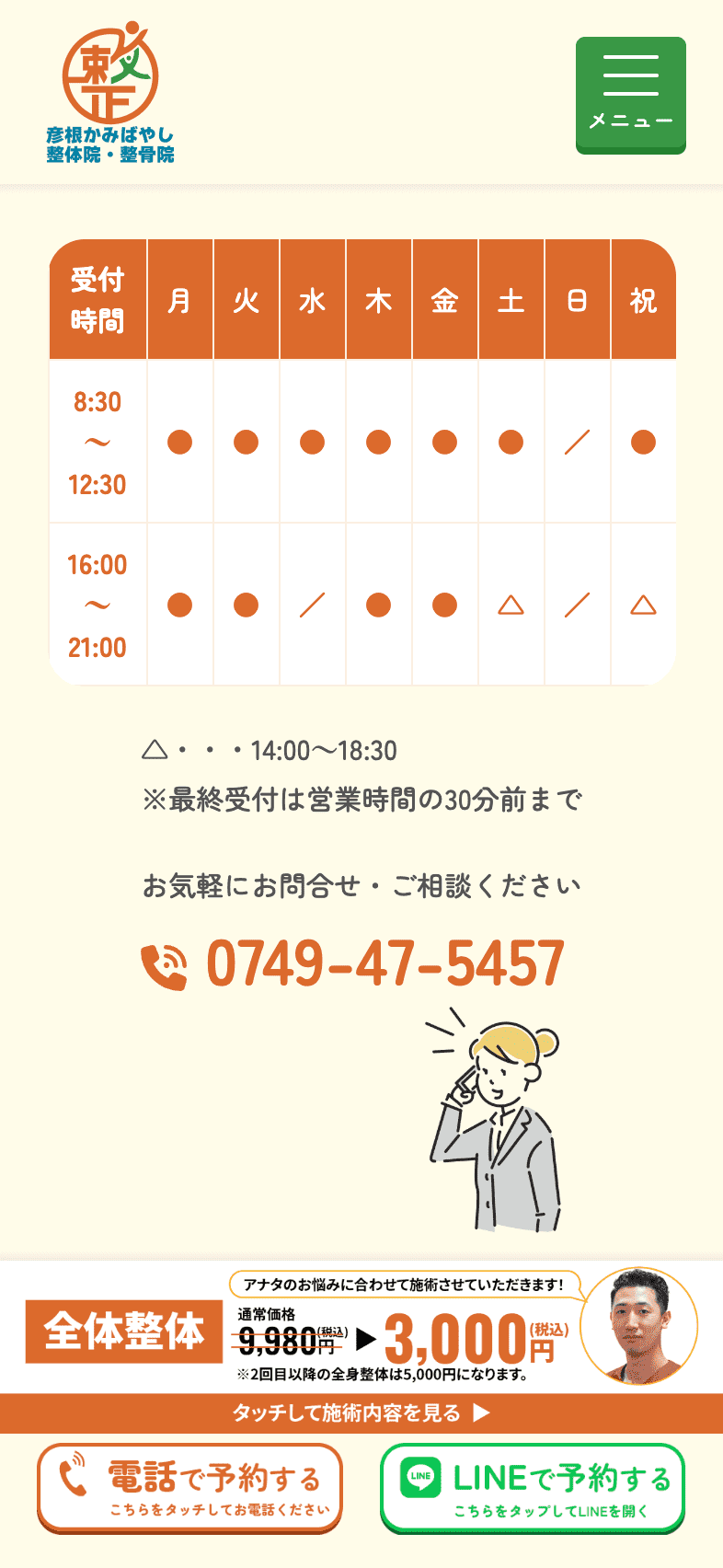The image size is (723, 1568).
Task: Open the 全体整体 3,000円 offer banner
Action: [x=361, y=1346]
